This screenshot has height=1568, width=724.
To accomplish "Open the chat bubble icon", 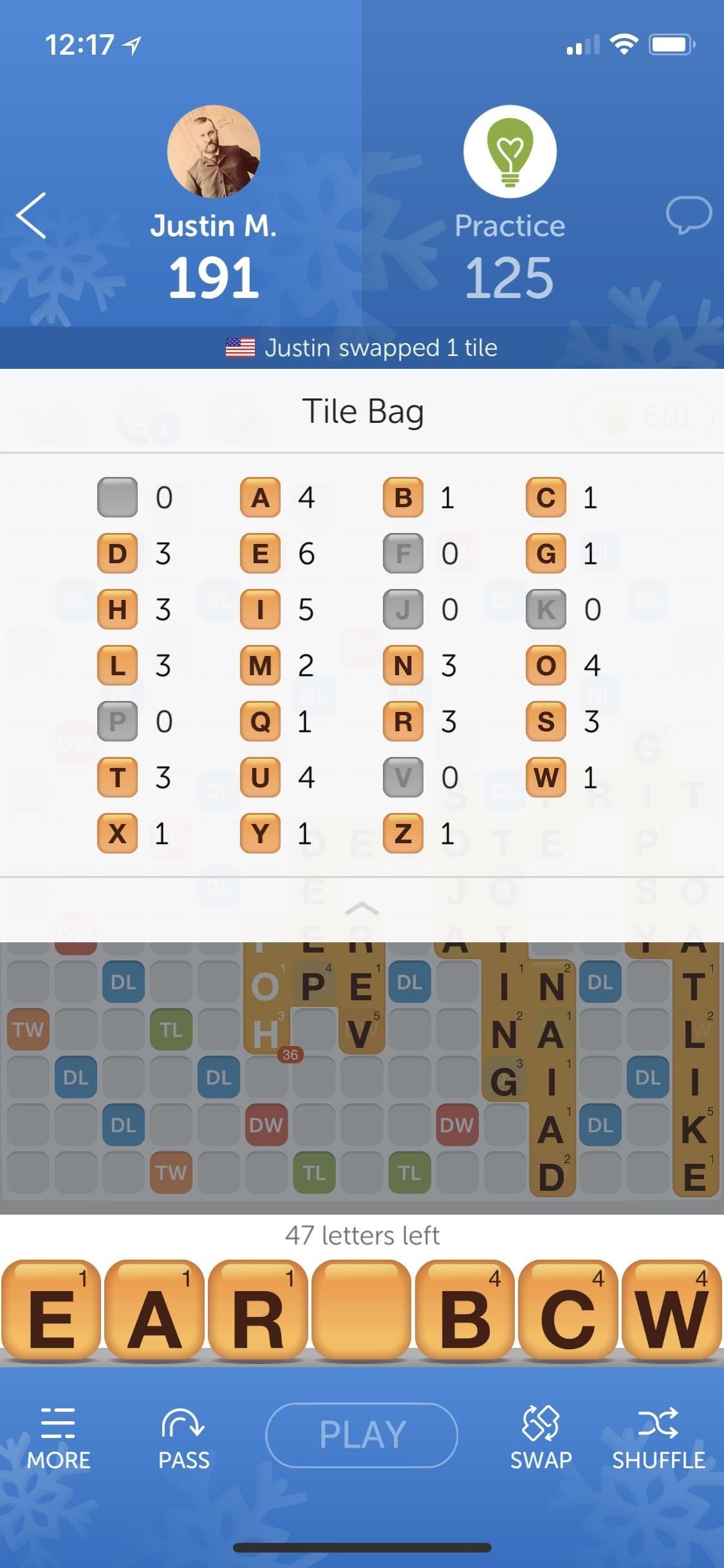I will click(x=688, y=215).
